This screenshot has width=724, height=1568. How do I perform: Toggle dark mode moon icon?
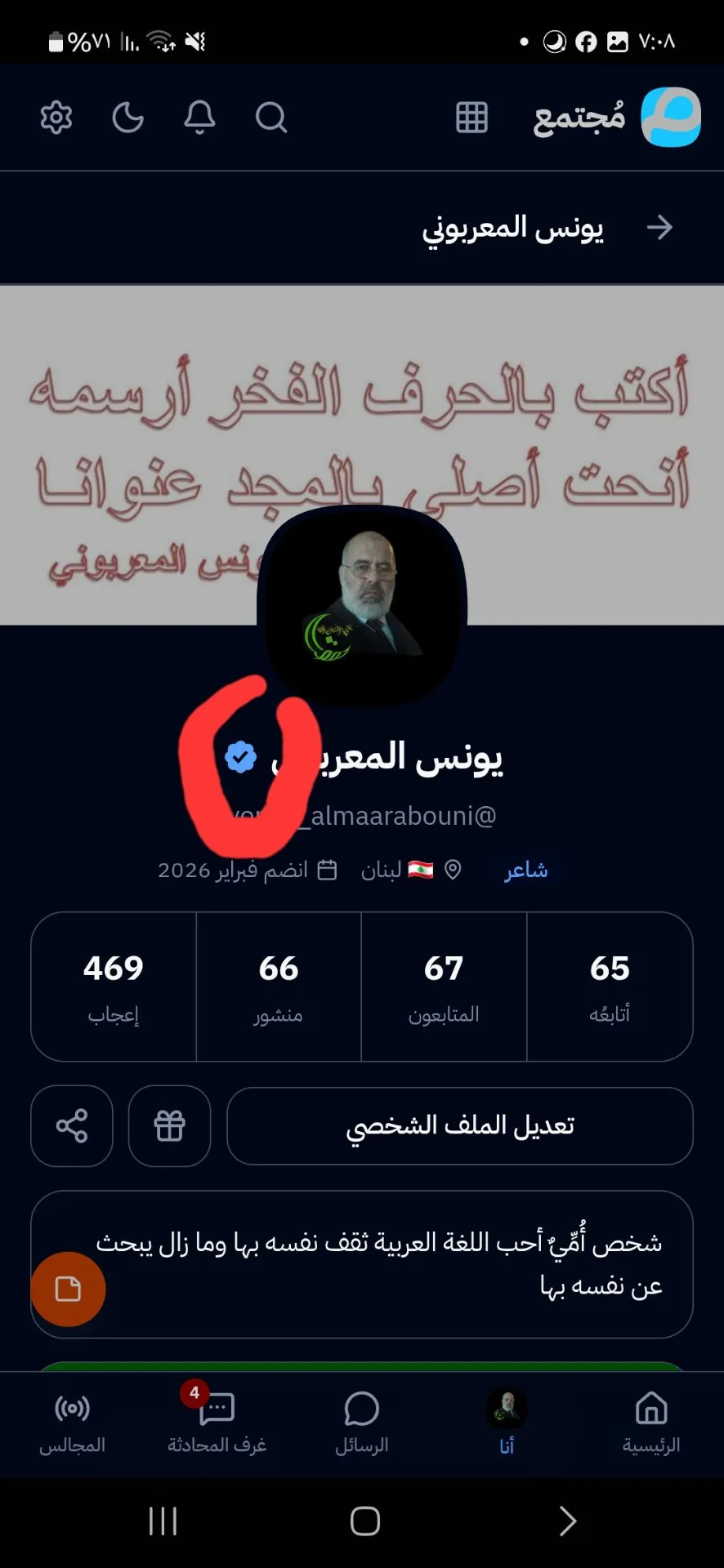[x=127, y=118]
